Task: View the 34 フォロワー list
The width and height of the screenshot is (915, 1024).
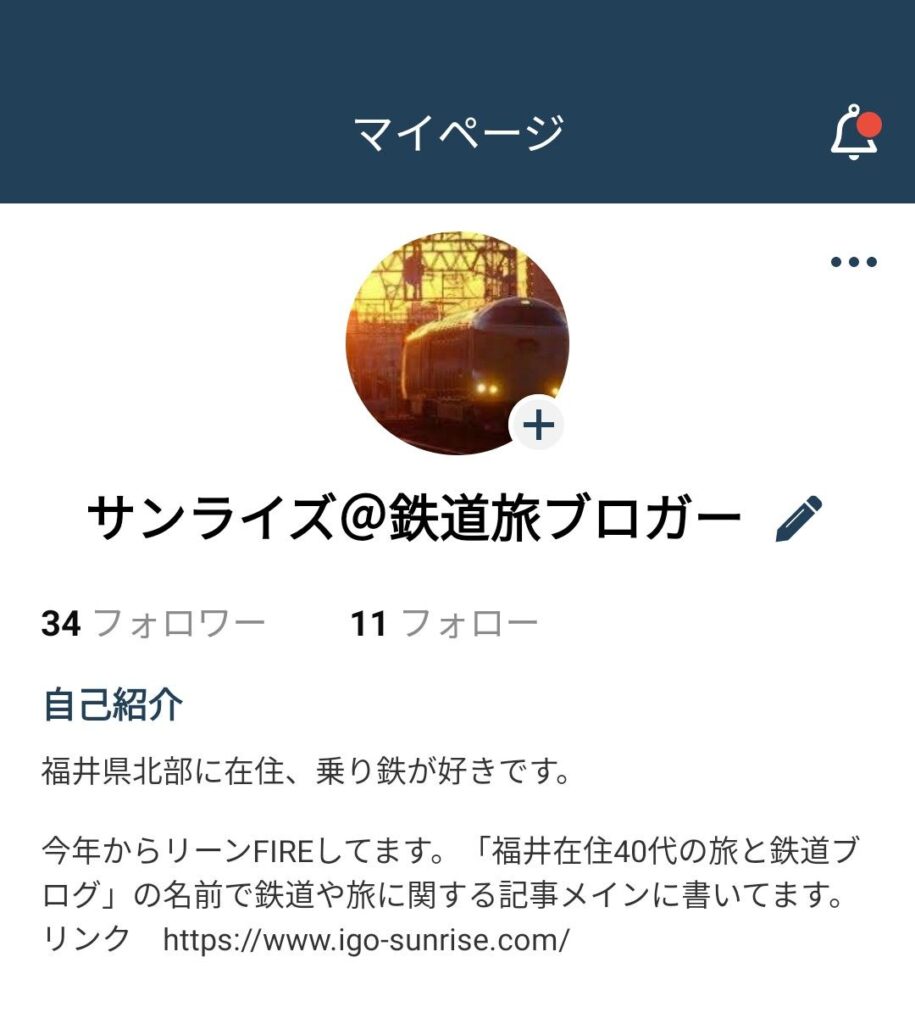Action: [x=153, y=624]
